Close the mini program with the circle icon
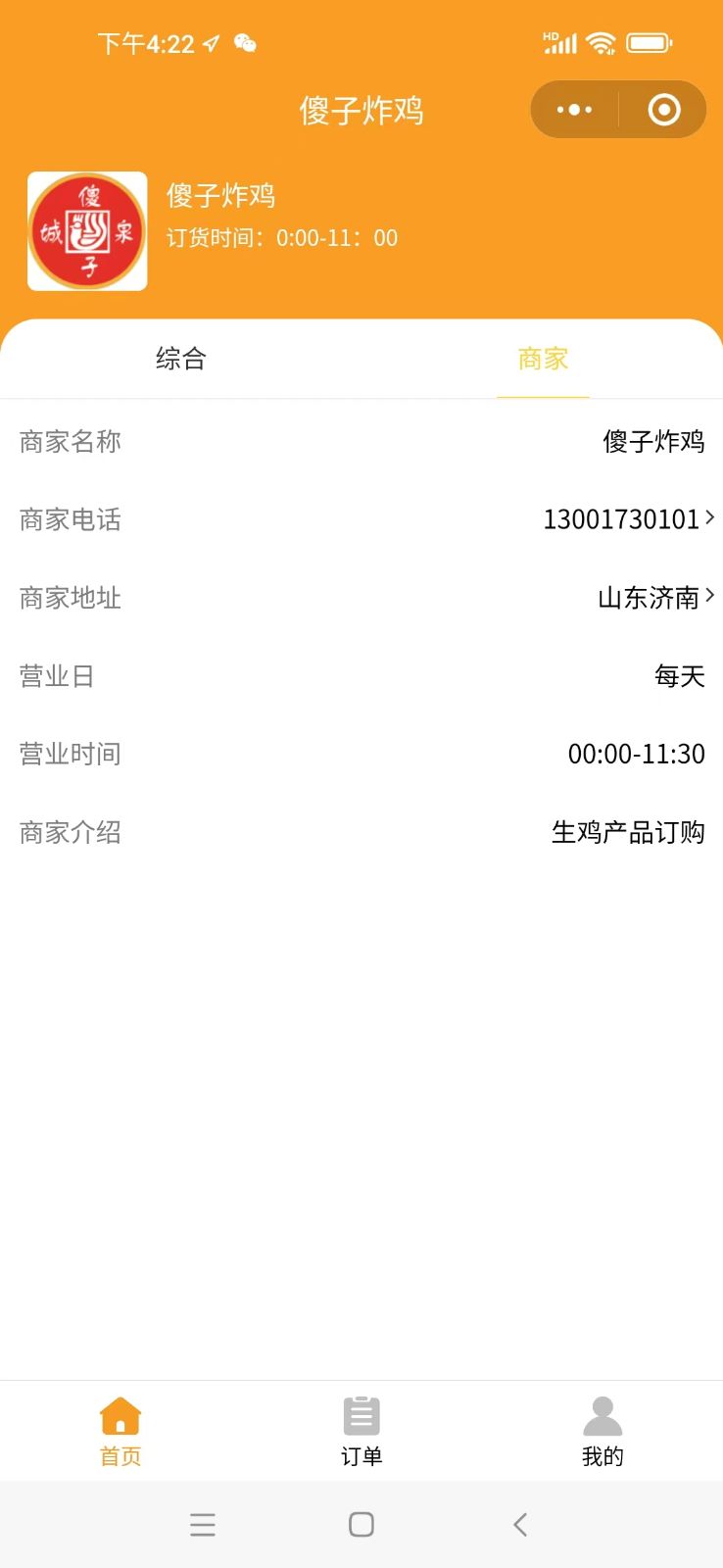 click(x=664, y=110)
